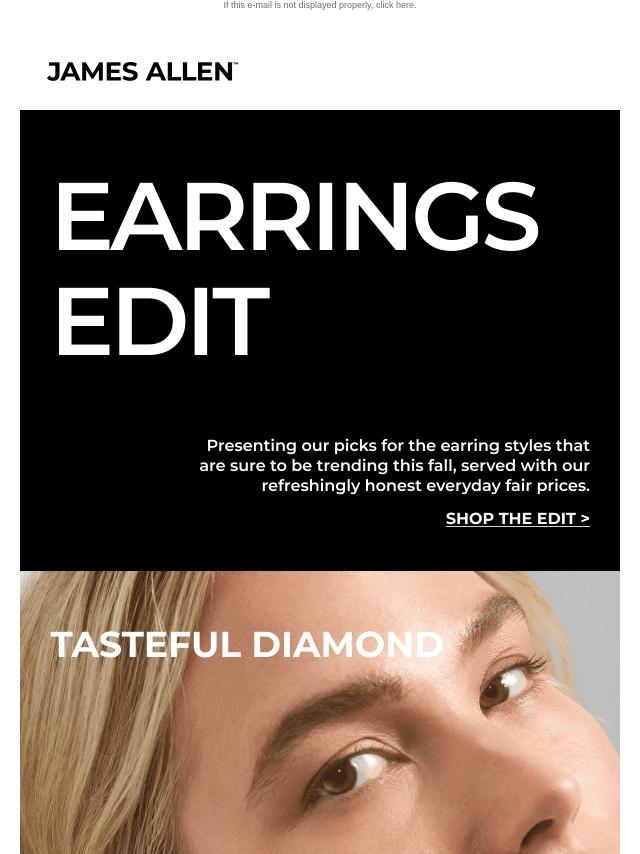Open the SHOP THE EDIT link
This screenshot has height=854, width=640.
click(x=517, y=518)
